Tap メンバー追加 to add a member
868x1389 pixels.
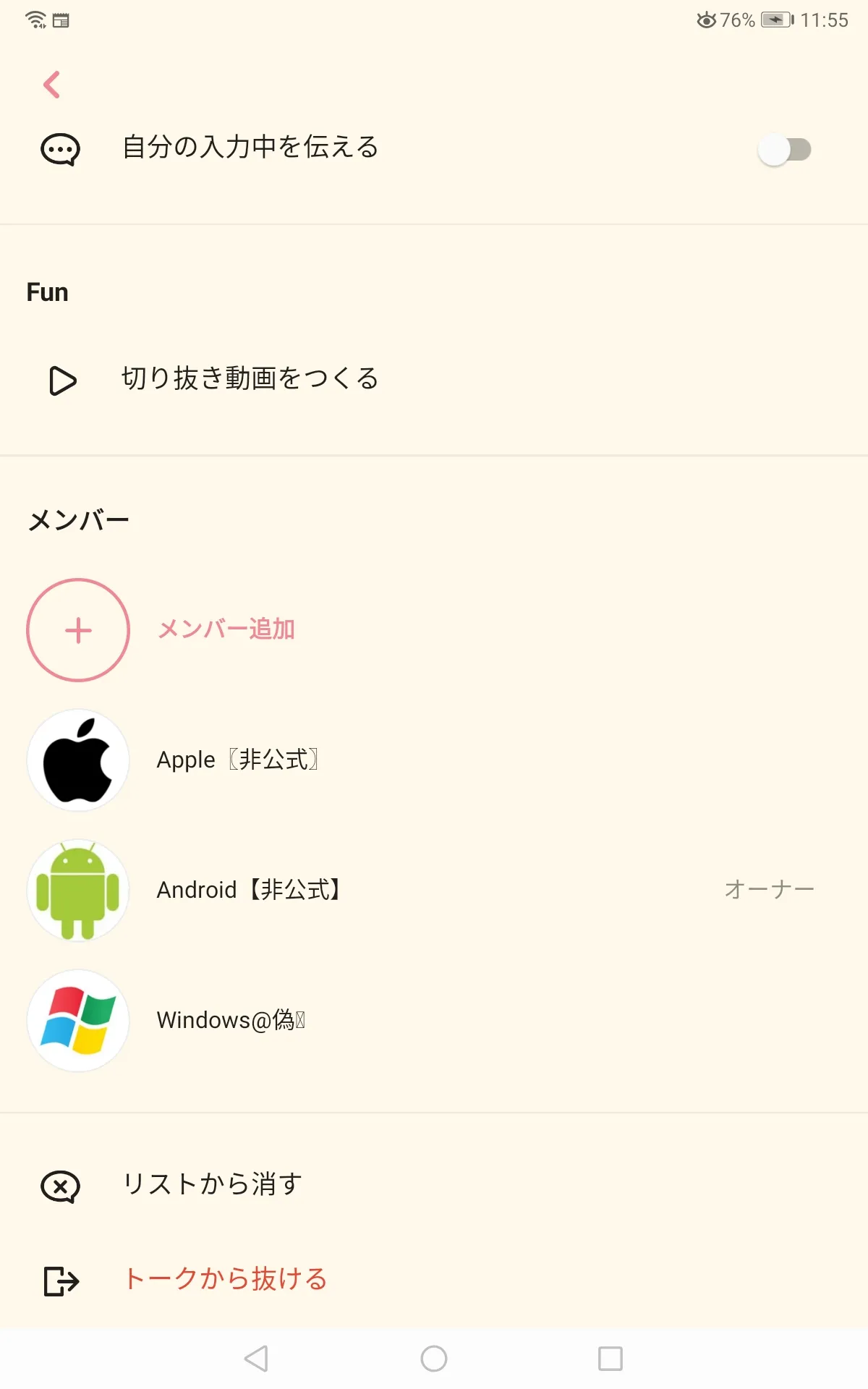pyautogui.click(x=434, y=629)
